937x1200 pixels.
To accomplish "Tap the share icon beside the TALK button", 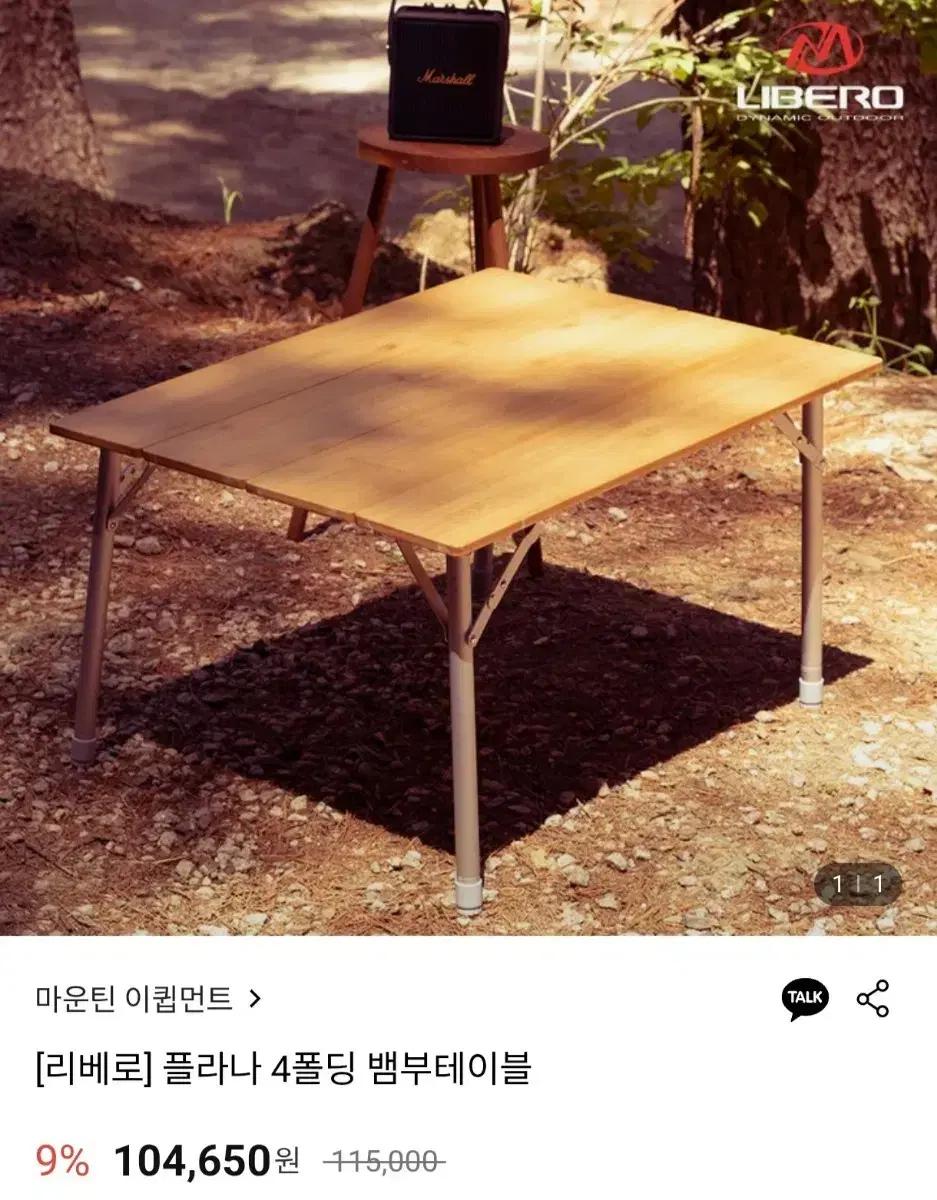I will pyautogui.click(x=873, y=995).
